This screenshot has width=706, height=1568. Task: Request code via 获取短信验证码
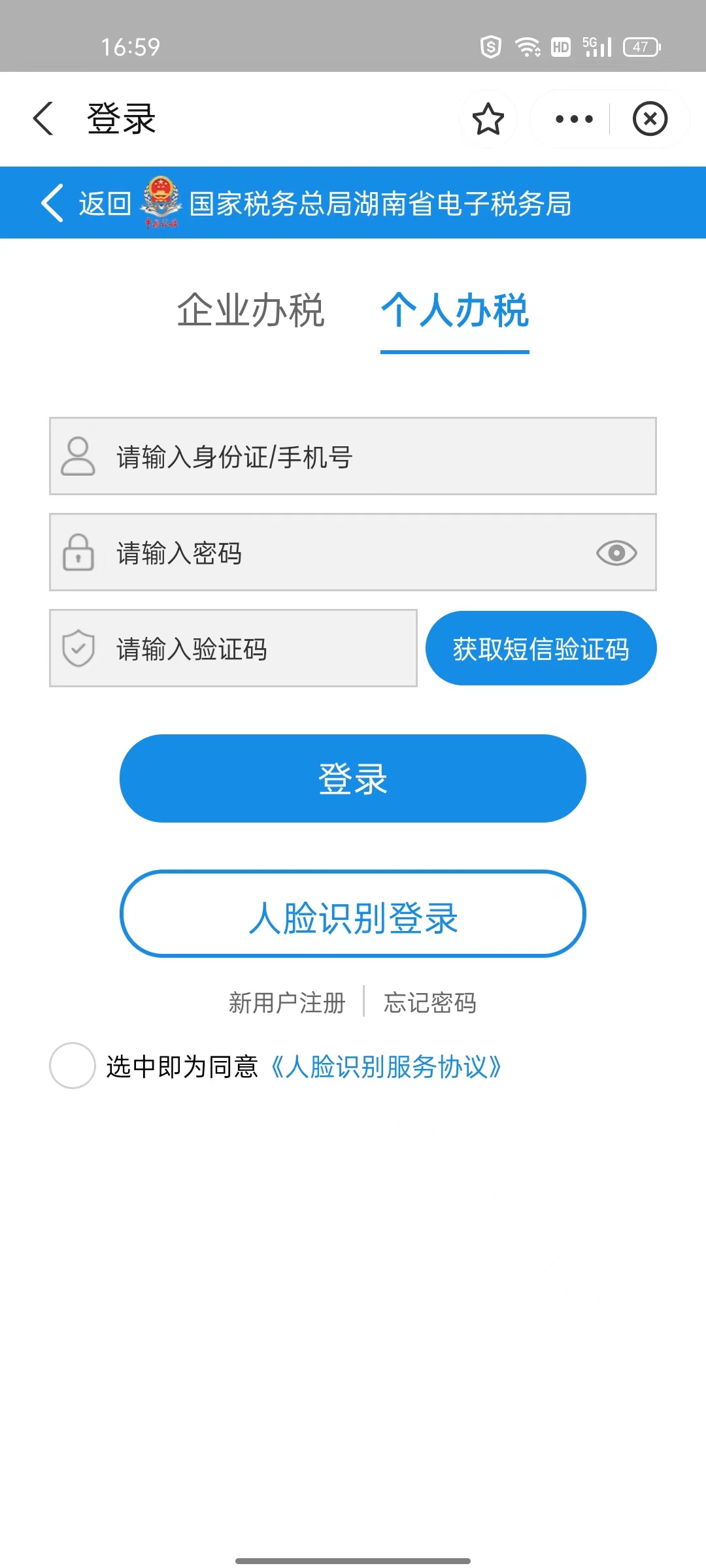click(x=541, y=647)
